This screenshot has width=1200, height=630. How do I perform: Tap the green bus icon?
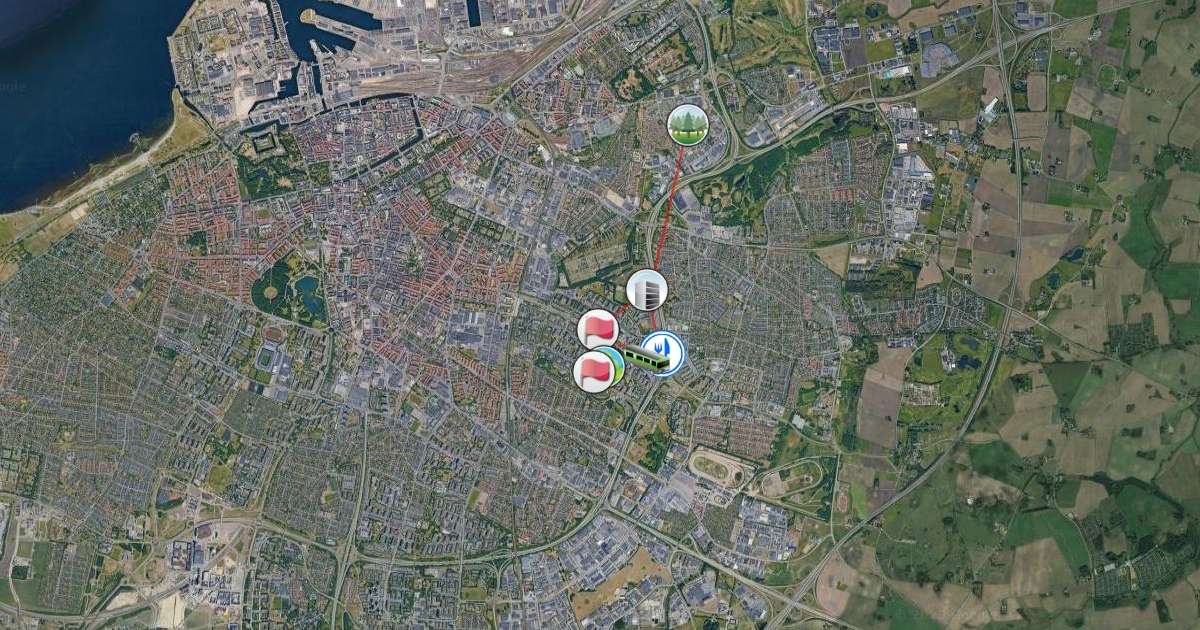[647, 359]
